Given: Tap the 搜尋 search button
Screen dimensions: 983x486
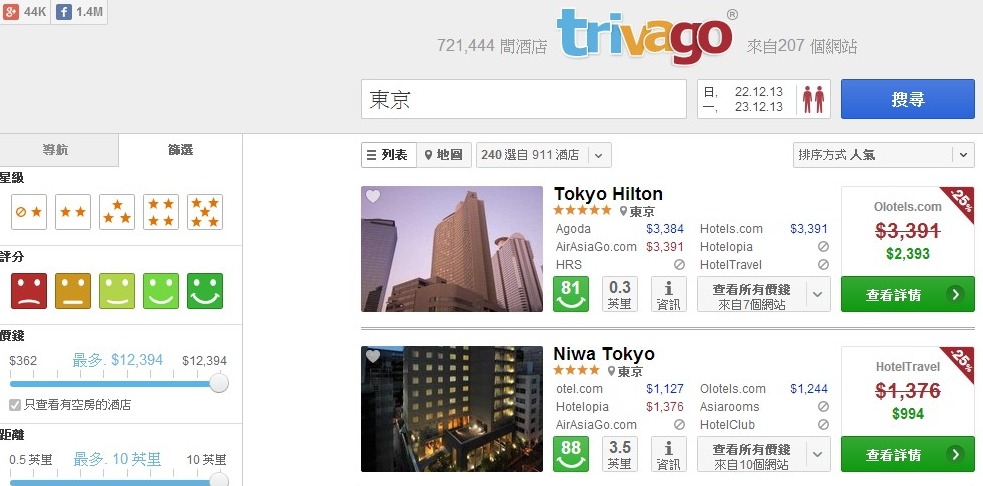Looking at the screenshot, I should coord(907,100).
